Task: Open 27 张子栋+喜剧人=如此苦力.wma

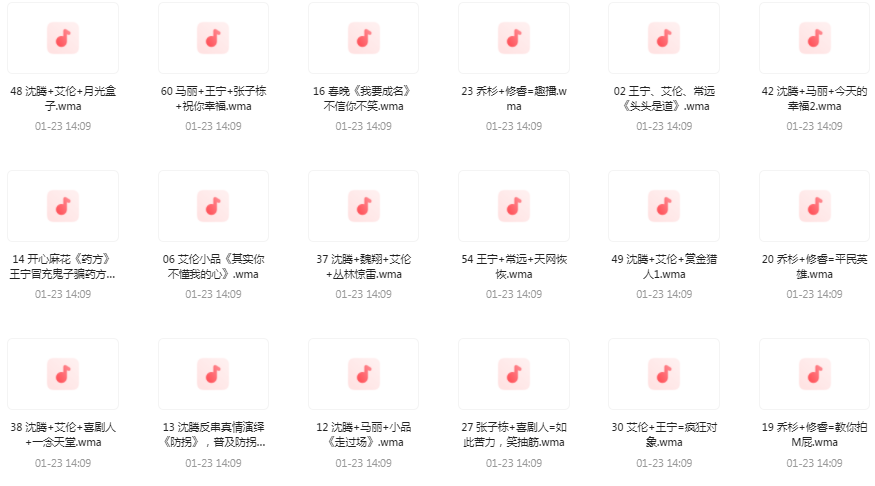Action: click(514, 375)
